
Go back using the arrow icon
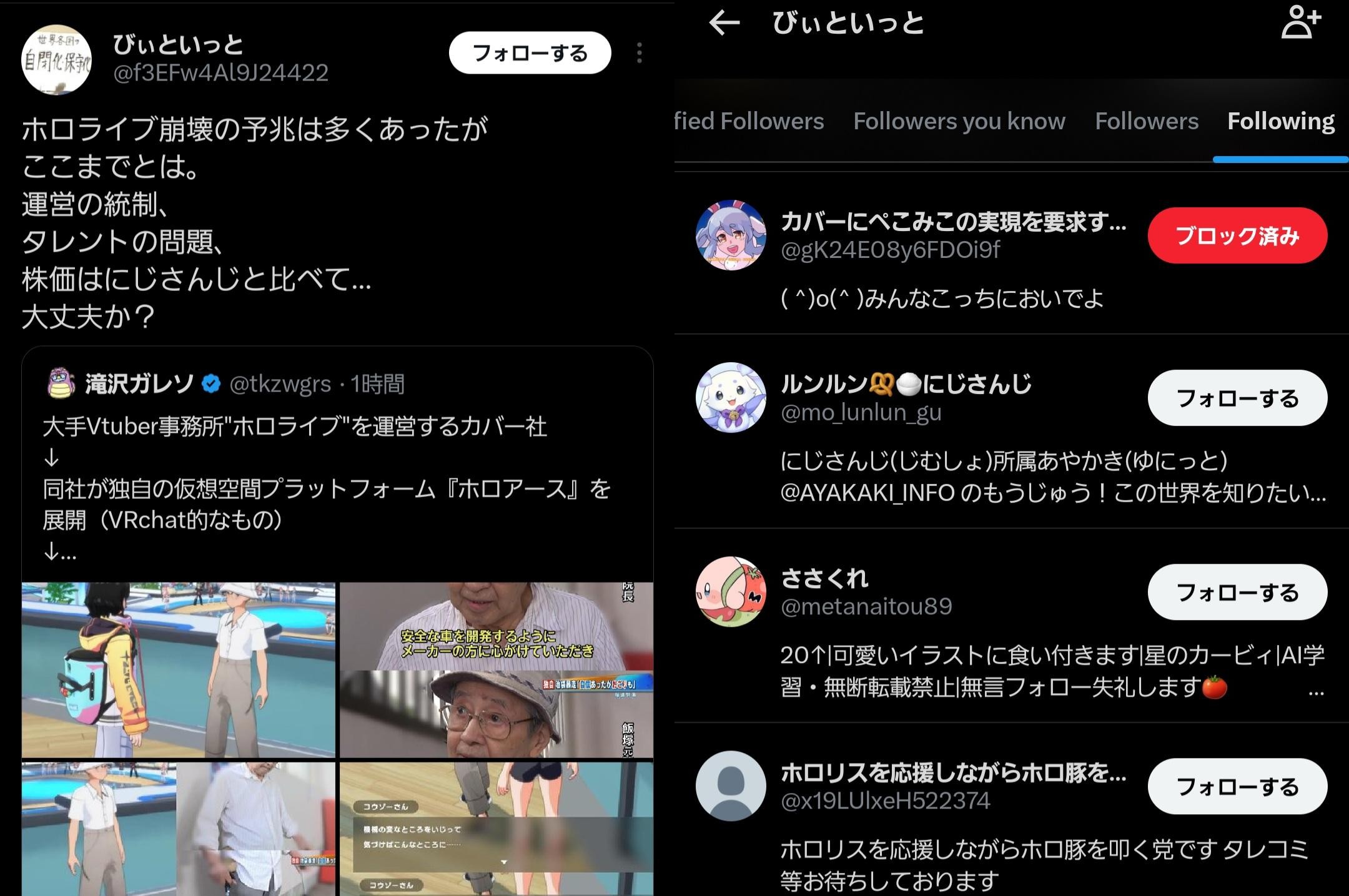[x=724, y=23]
